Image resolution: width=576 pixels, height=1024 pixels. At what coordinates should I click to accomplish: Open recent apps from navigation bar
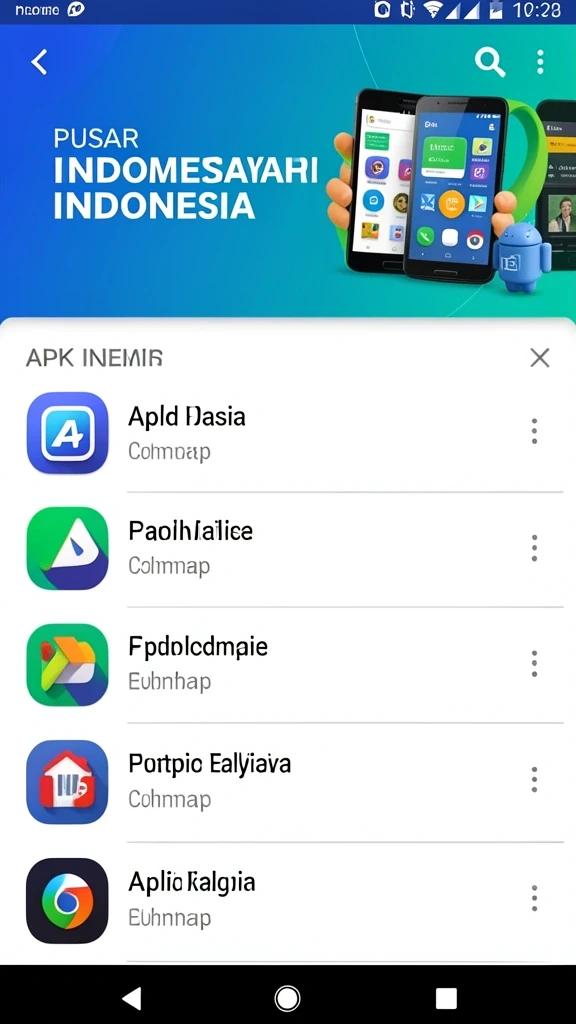point(446,998)
